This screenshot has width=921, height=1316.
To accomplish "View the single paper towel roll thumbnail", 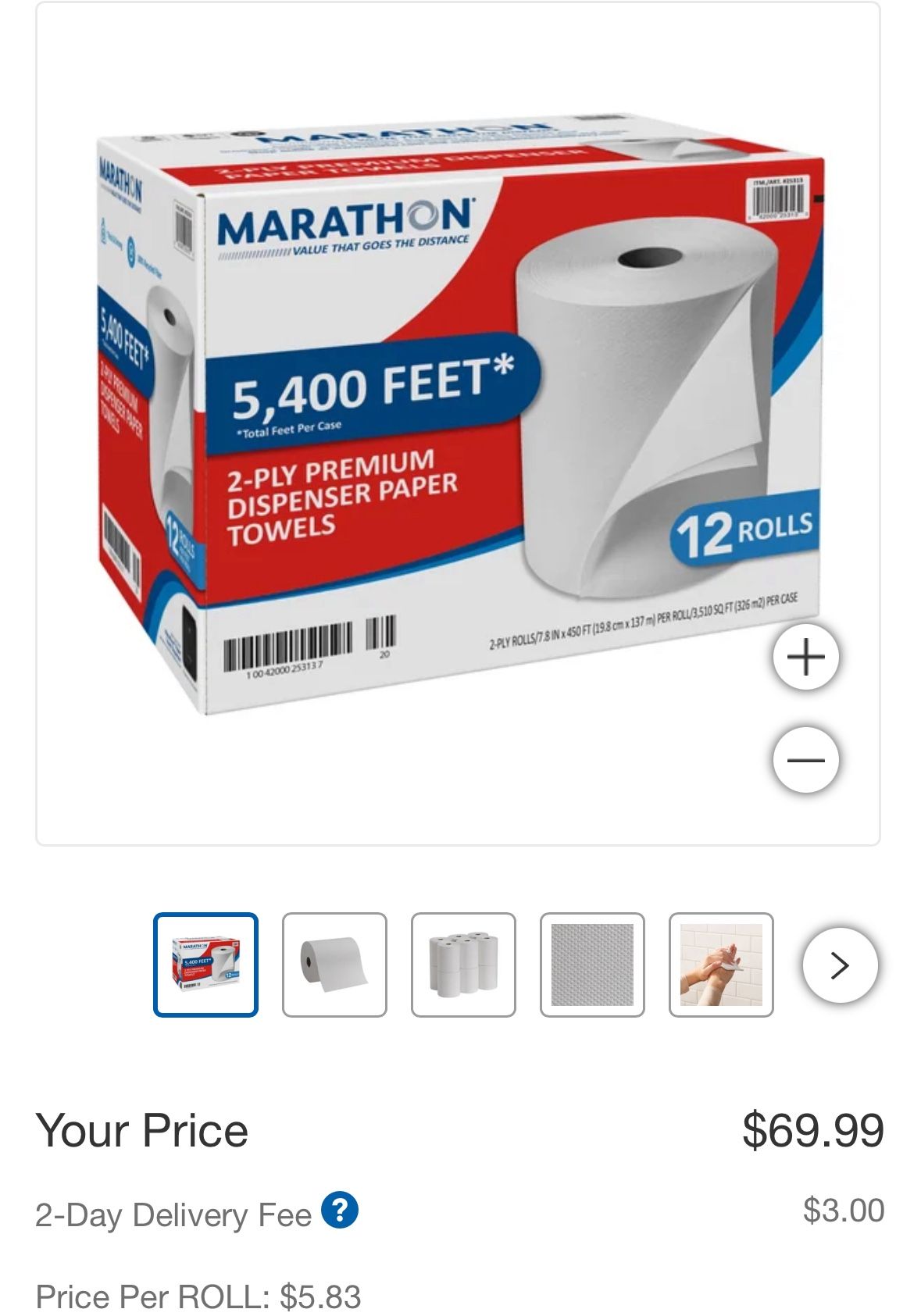I will (334, 965).
